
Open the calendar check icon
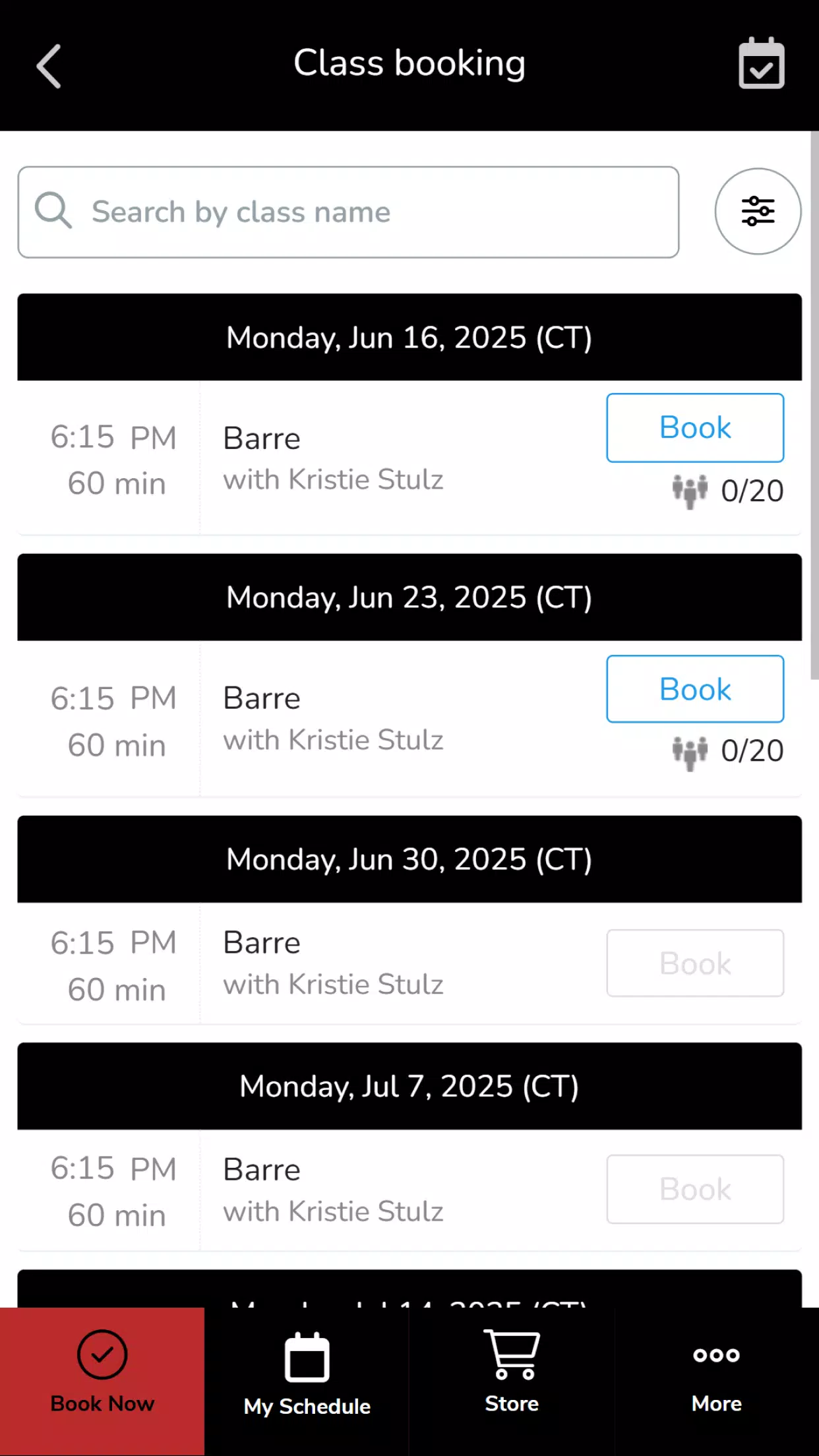pyautogui.click(x=761, y=64)
